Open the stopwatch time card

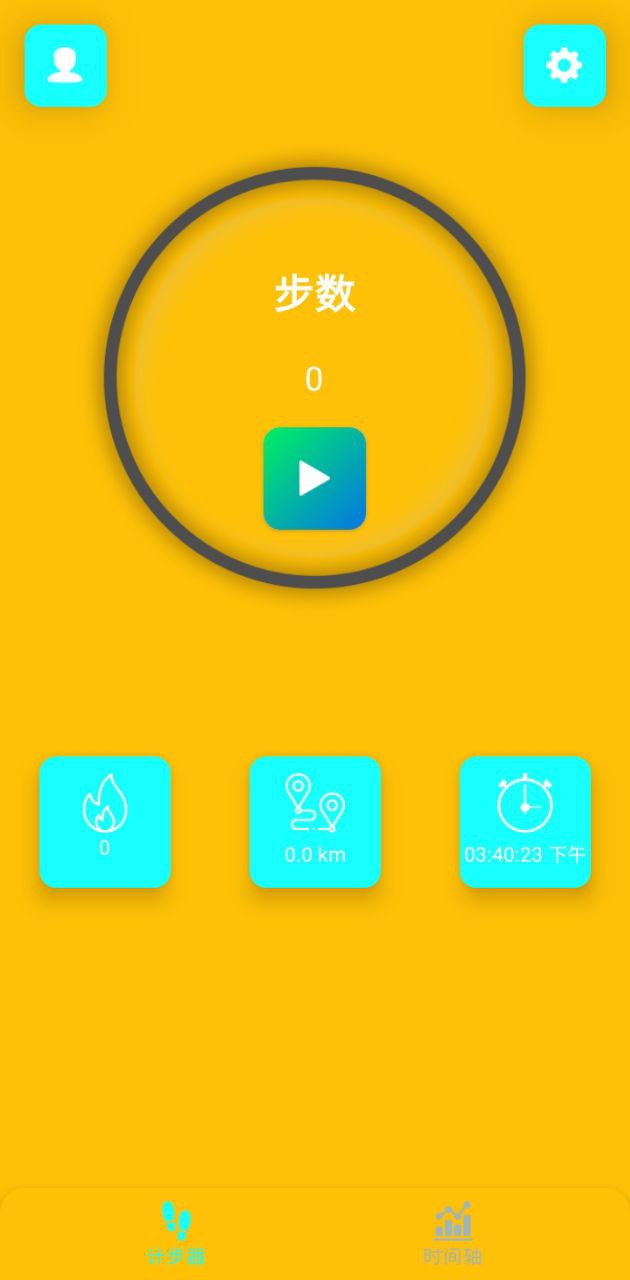point(525,821)
